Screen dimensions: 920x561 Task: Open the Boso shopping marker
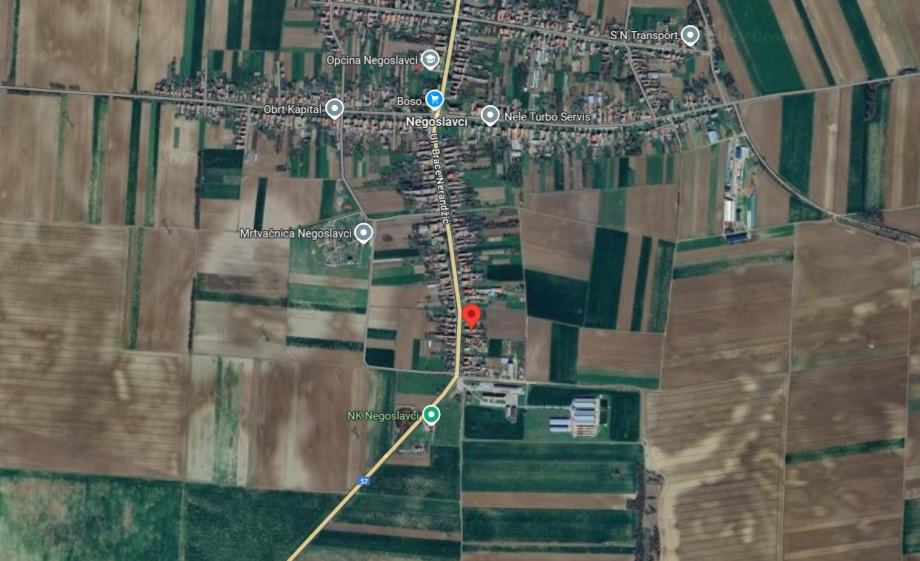coord(434,99)
